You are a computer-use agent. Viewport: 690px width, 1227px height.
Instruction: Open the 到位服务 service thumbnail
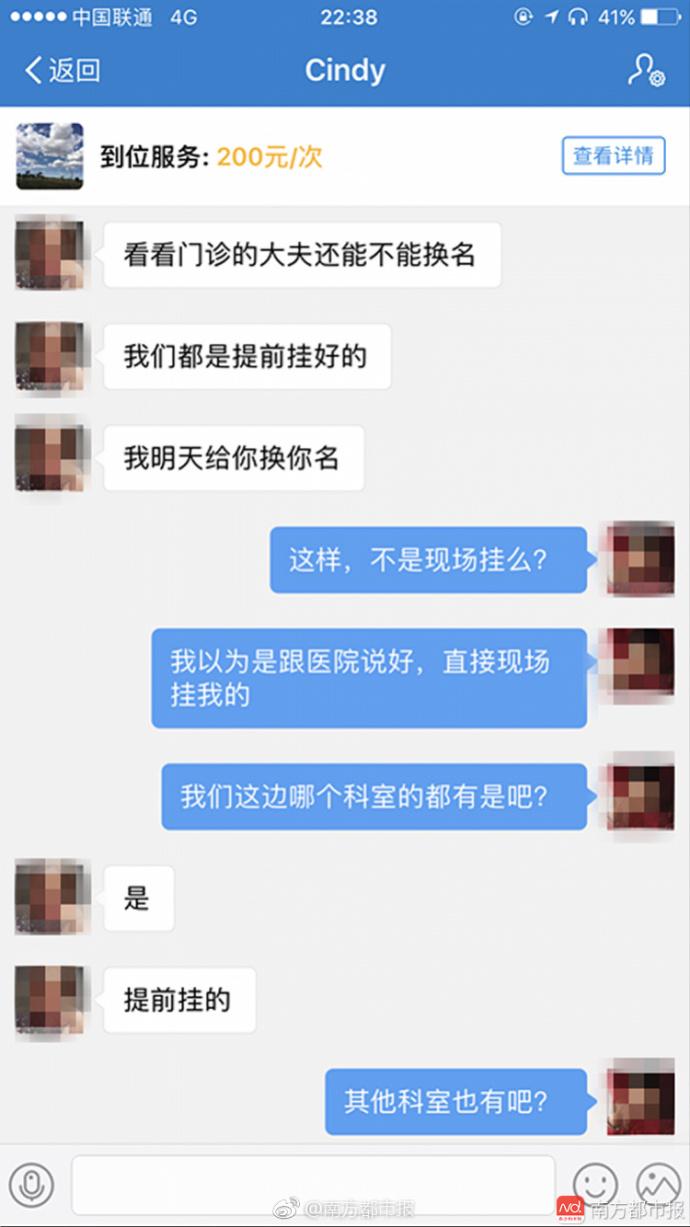(50, 156)
